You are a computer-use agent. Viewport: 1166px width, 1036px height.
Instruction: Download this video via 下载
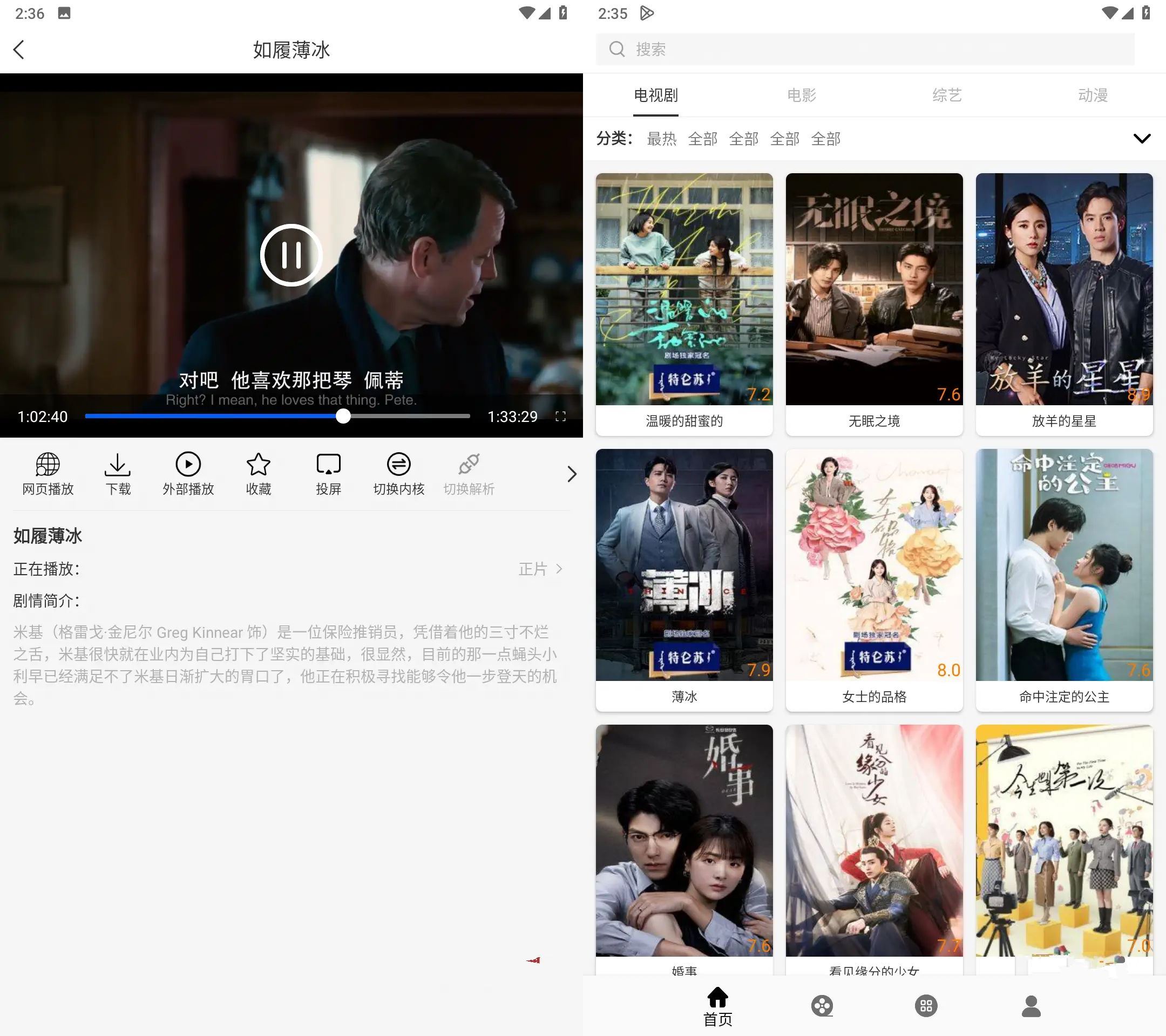point(118,473)
